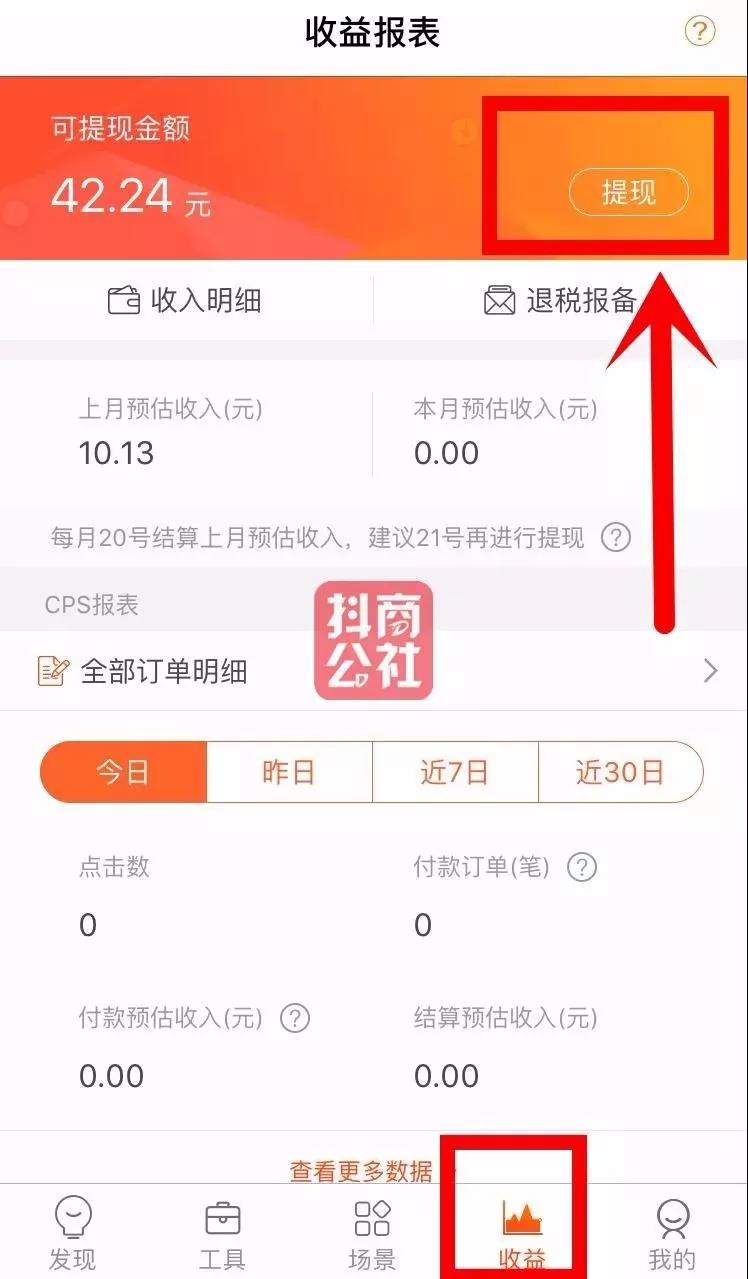This screenshot has height=1279, width=748.
Task: Show help for monthly settlement note
Action: point(615,538)
